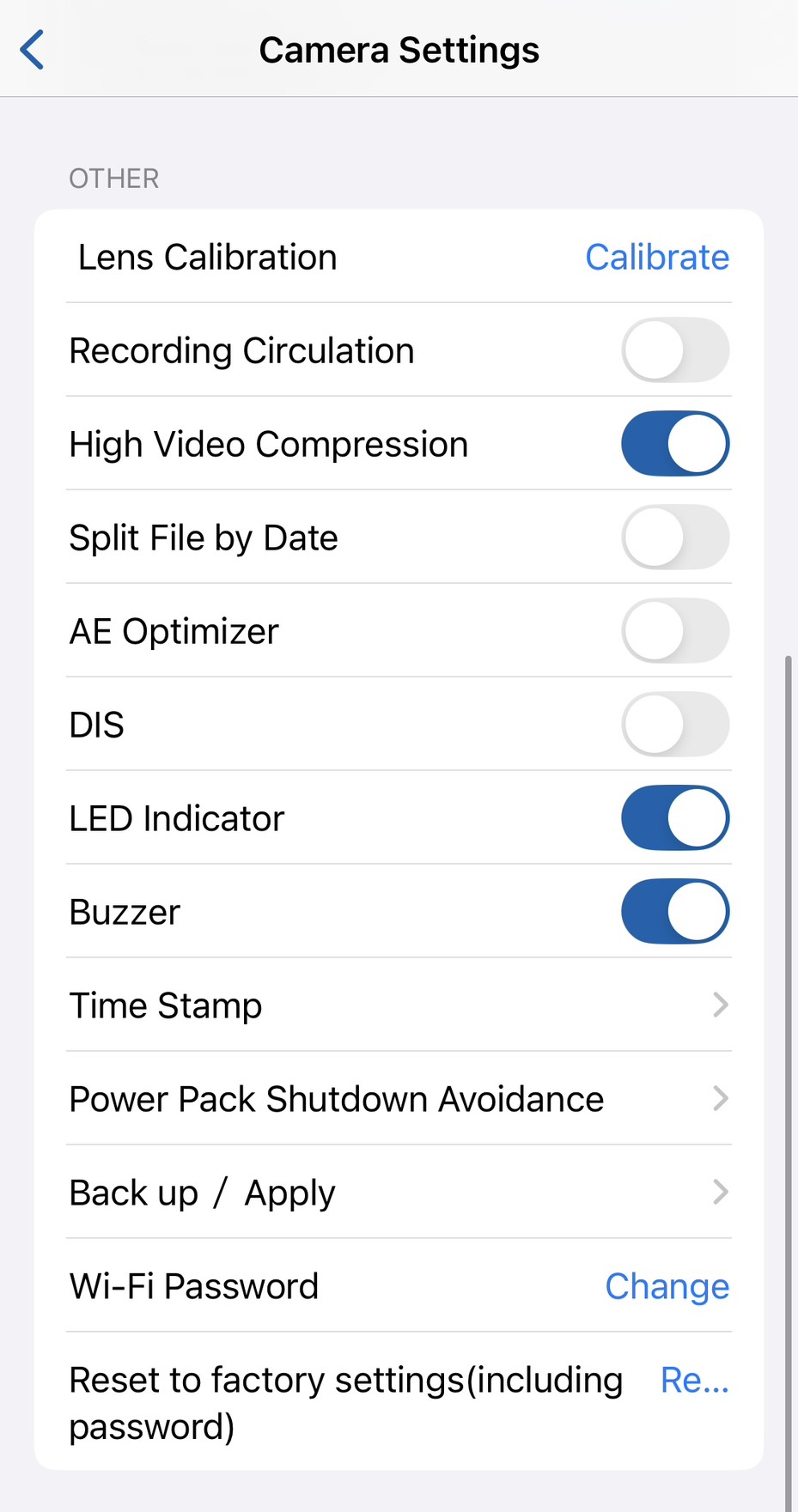Viewport: 798px width, 1512px height.
Task: Toggle Split File by Date on
Action: (675, 537)
